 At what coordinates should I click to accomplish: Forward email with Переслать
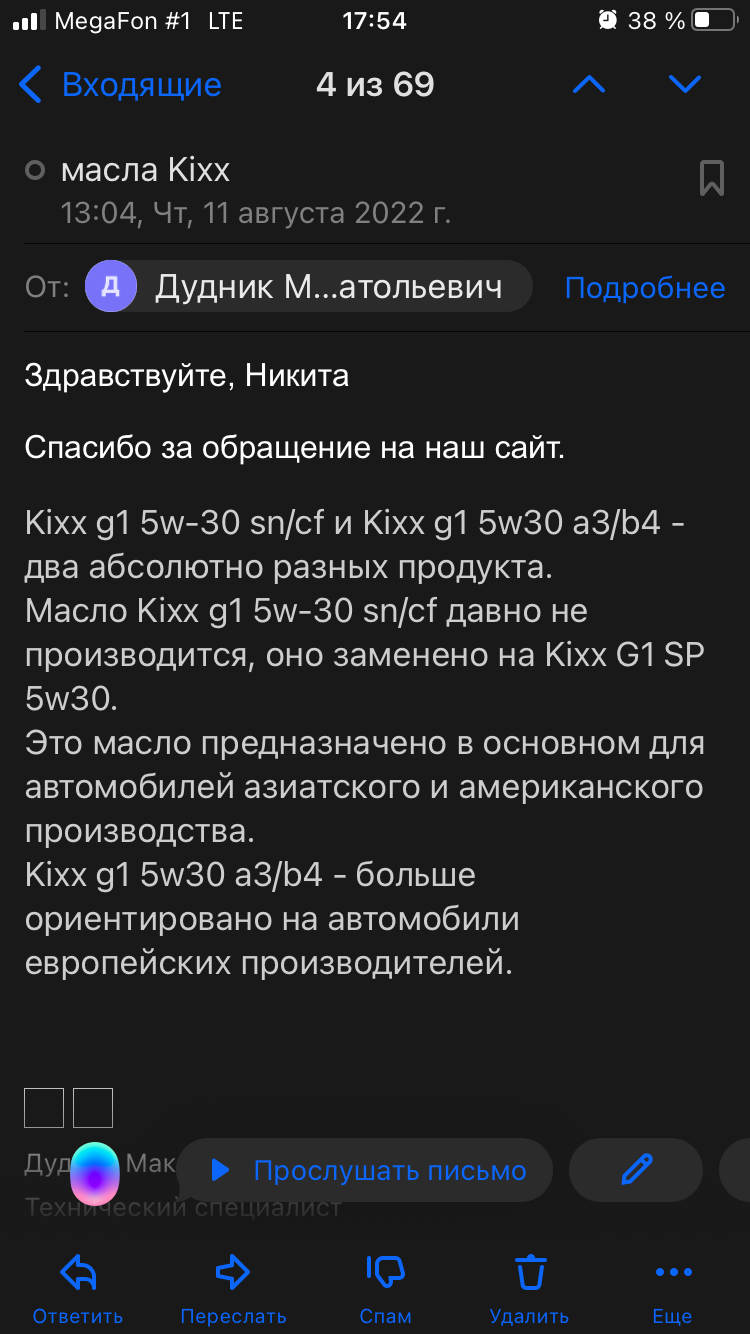coord(233,1289)
